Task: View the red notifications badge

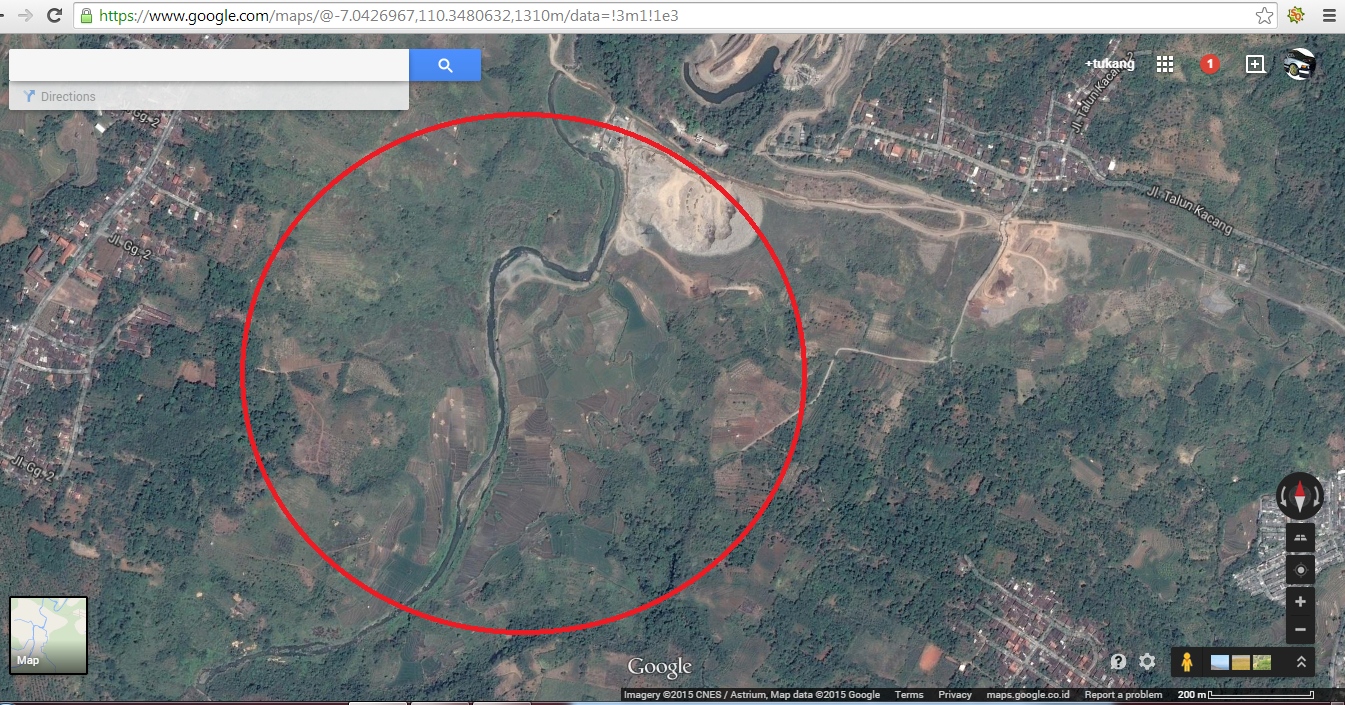Action: click(1210, 64)
